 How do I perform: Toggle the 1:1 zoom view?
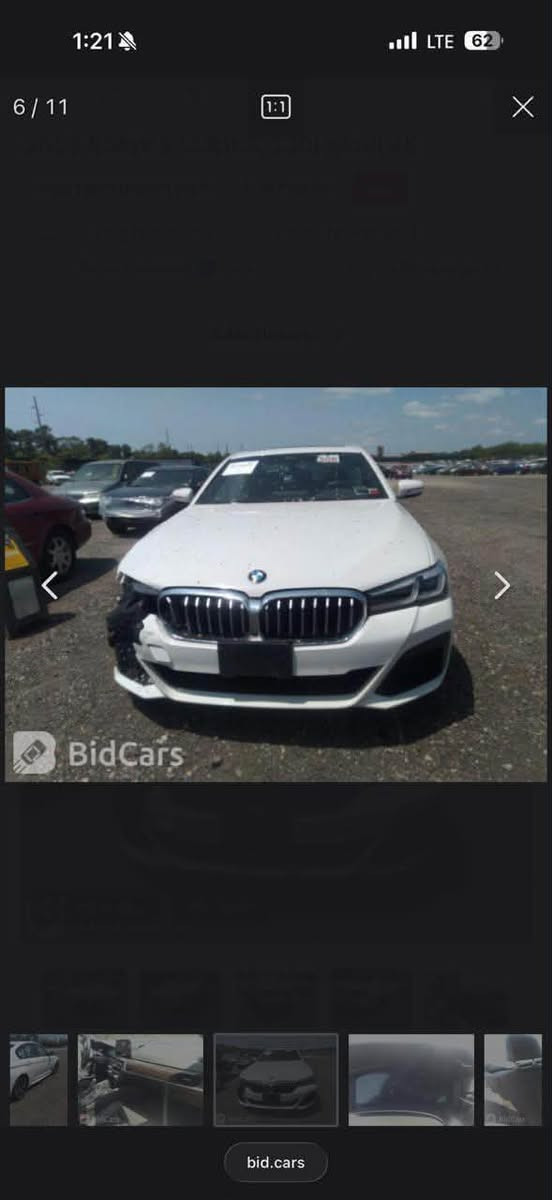click(x=276, y=107)
